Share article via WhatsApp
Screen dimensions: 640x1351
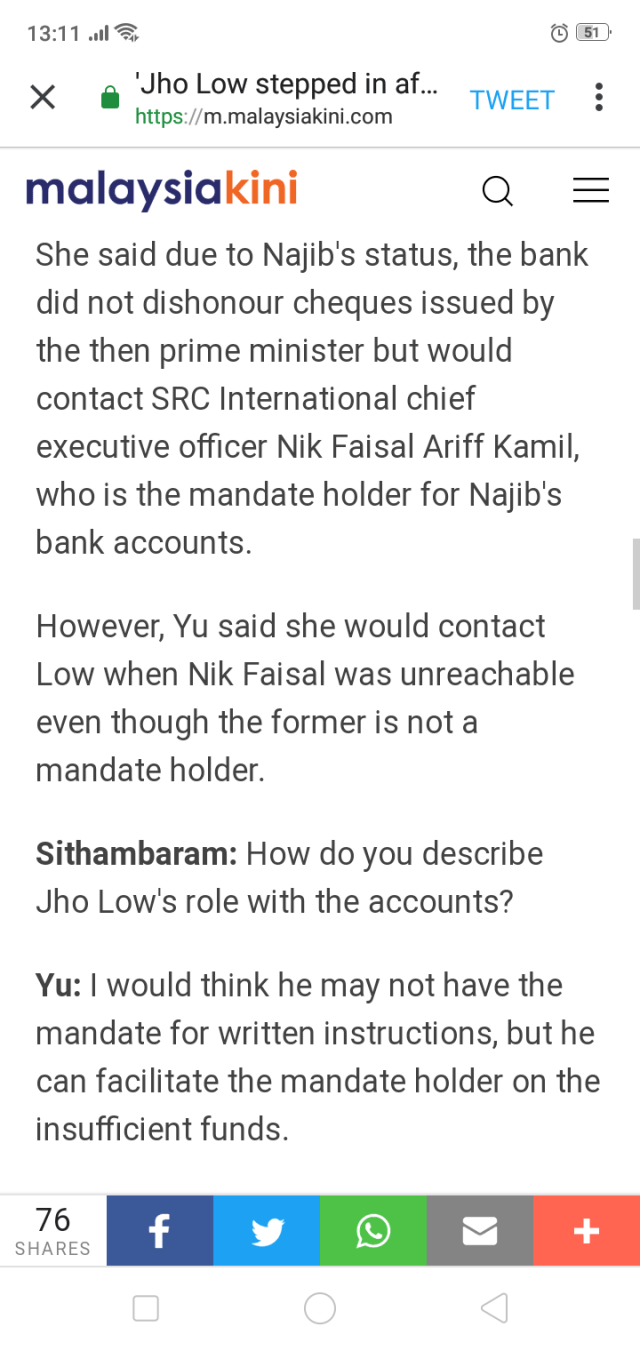(373, 1231)
